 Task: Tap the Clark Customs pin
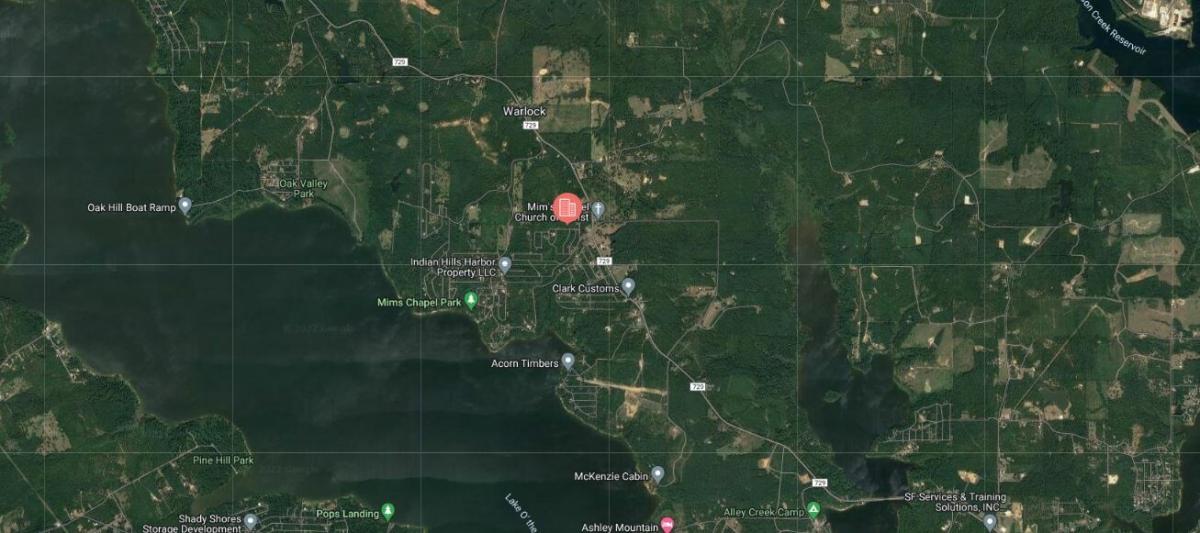click(628, 287)
